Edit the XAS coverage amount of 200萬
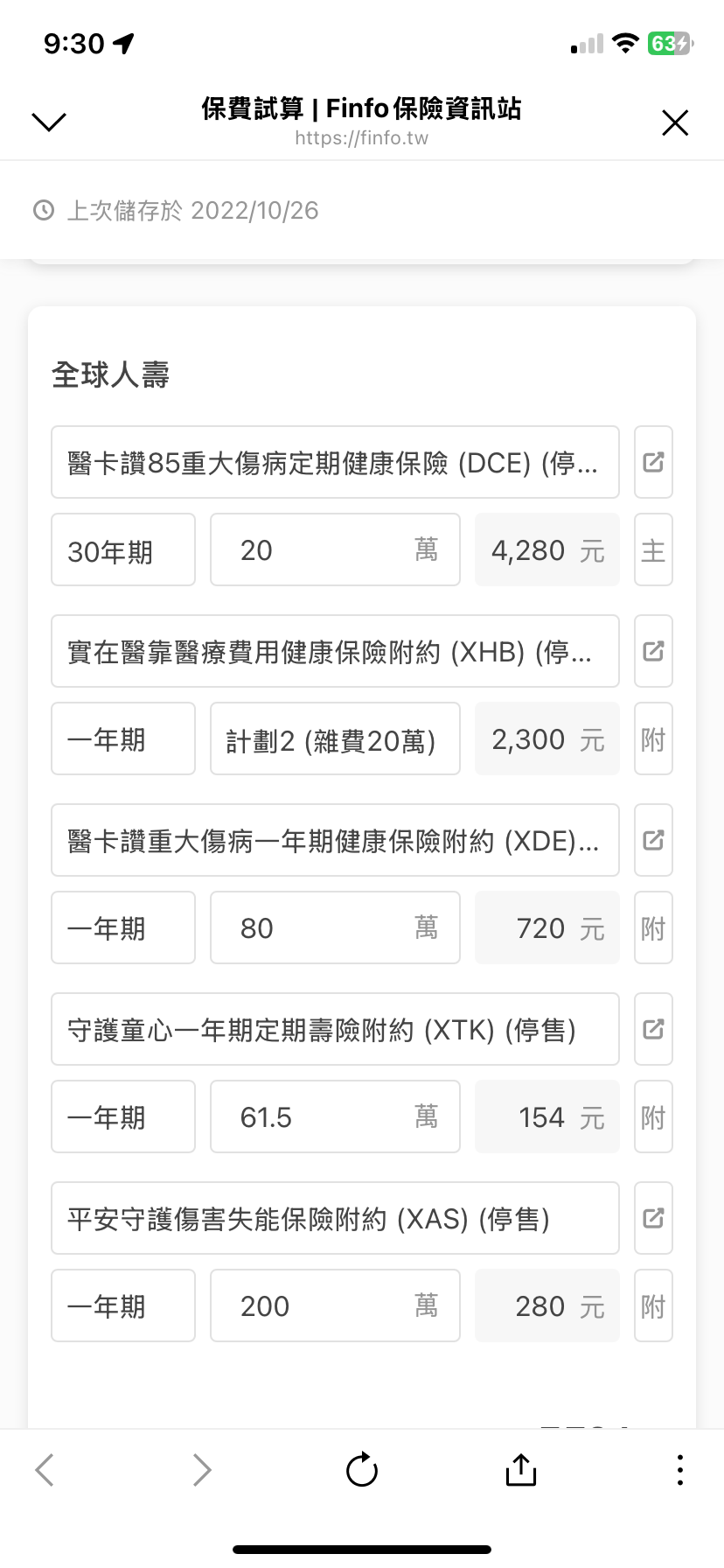 pos(335,1305)
